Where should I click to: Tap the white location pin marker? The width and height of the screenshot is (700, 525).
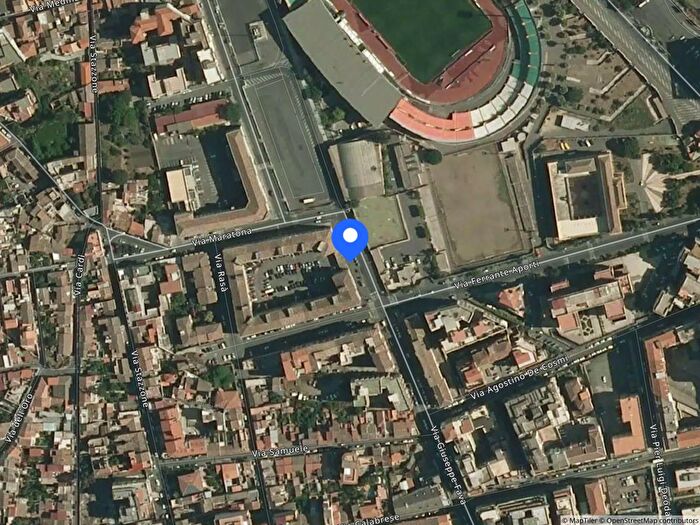(x=350, y=238)
